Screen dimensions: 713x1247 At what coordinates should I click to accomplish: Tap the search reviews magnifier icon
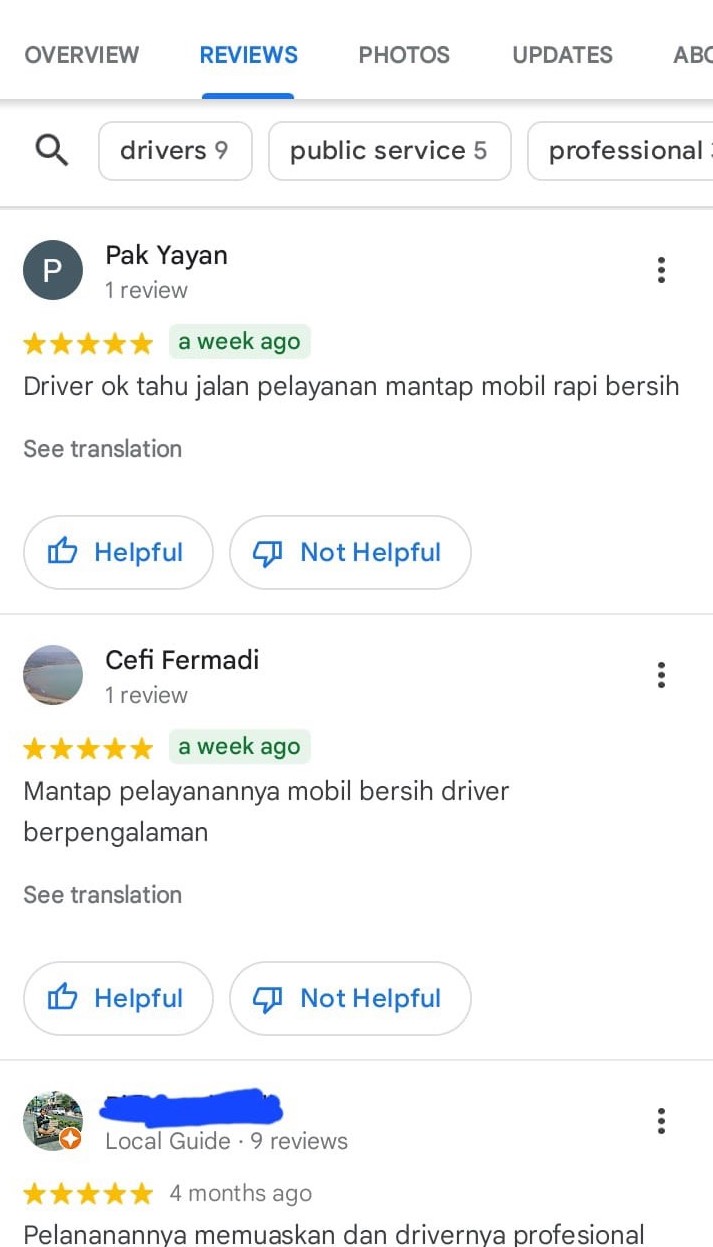(x=52, y=151)
